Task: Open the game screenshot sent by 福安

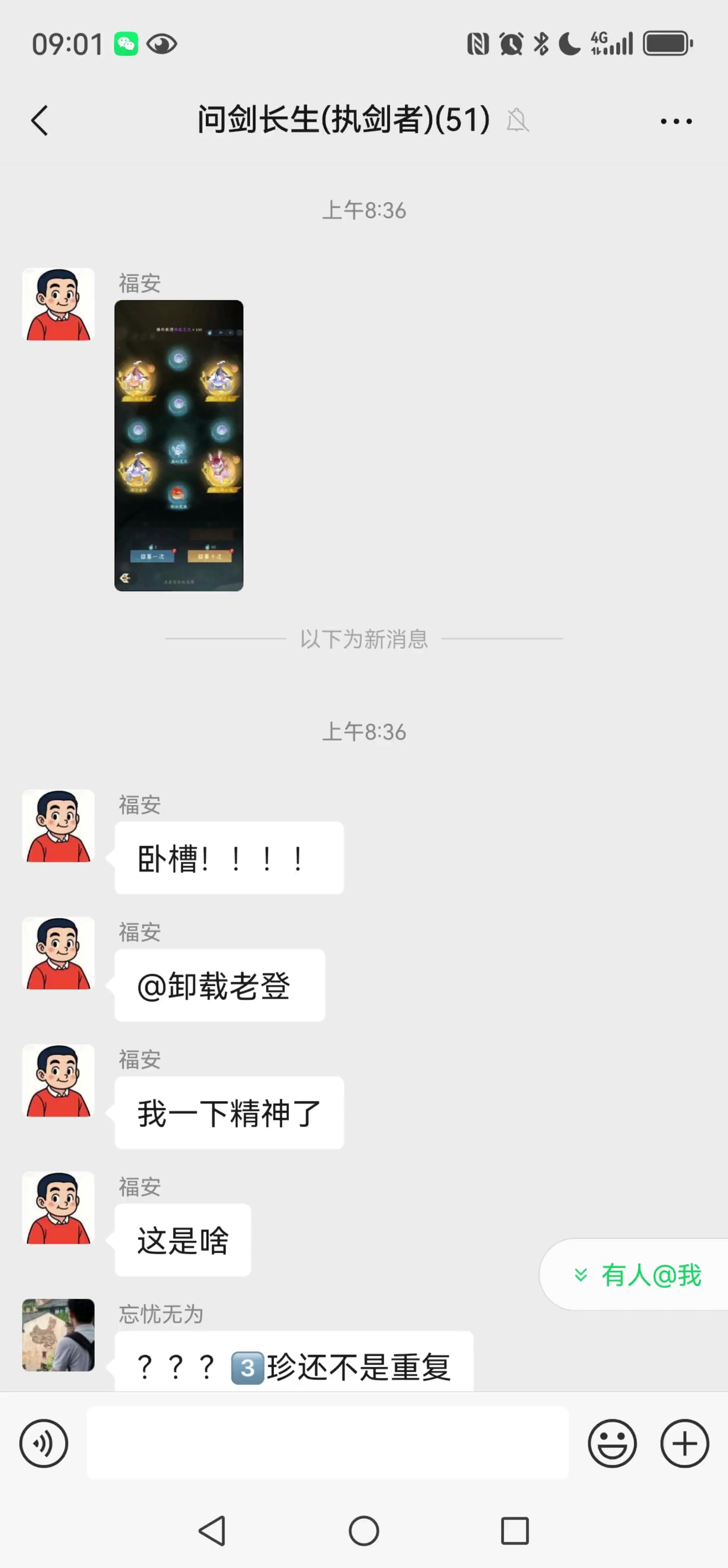Action: click(x=179, y=445)
